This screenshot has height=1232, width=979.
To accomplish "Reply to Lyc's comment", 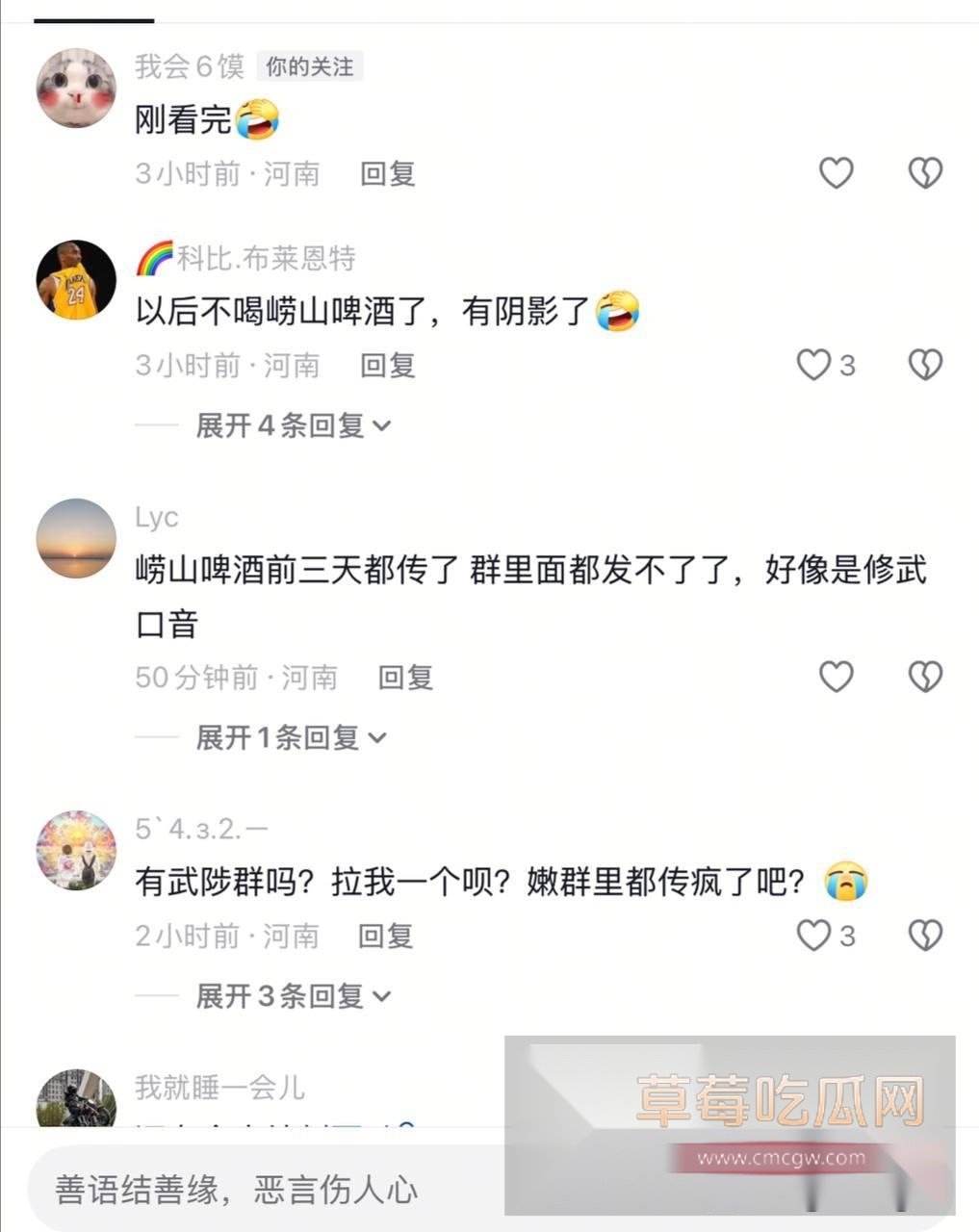I will (x=404, y=678).
